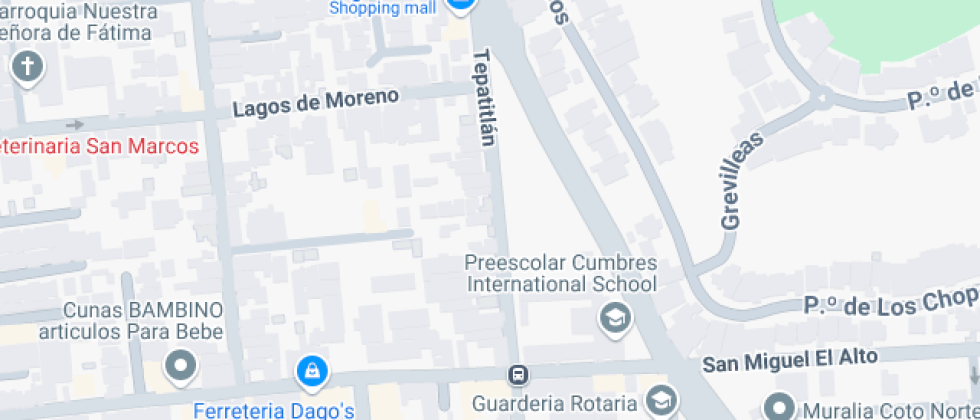
Task: Select the bus stop icon on Tepatitlán
Action: coord(518,375)
